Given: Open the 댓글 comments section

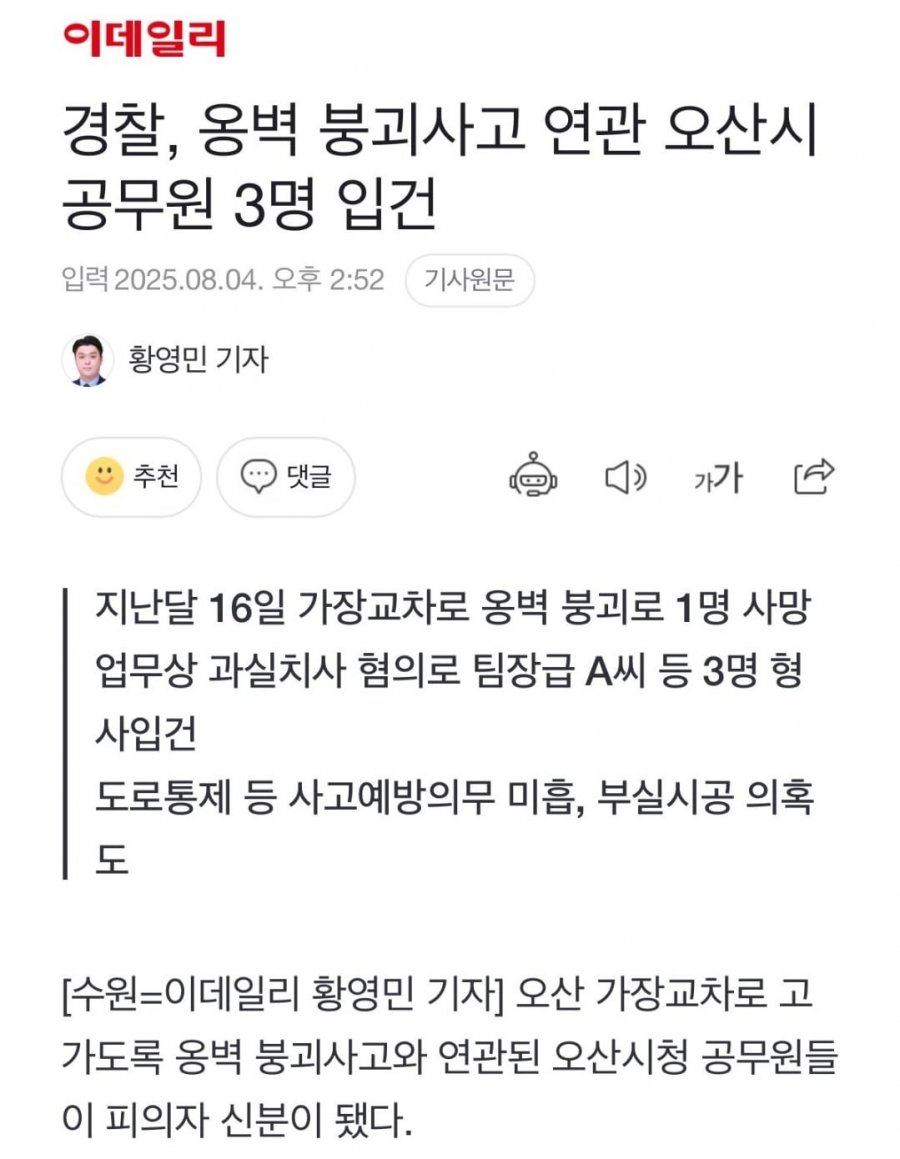Looking at the screenshot, I should 286,477.
